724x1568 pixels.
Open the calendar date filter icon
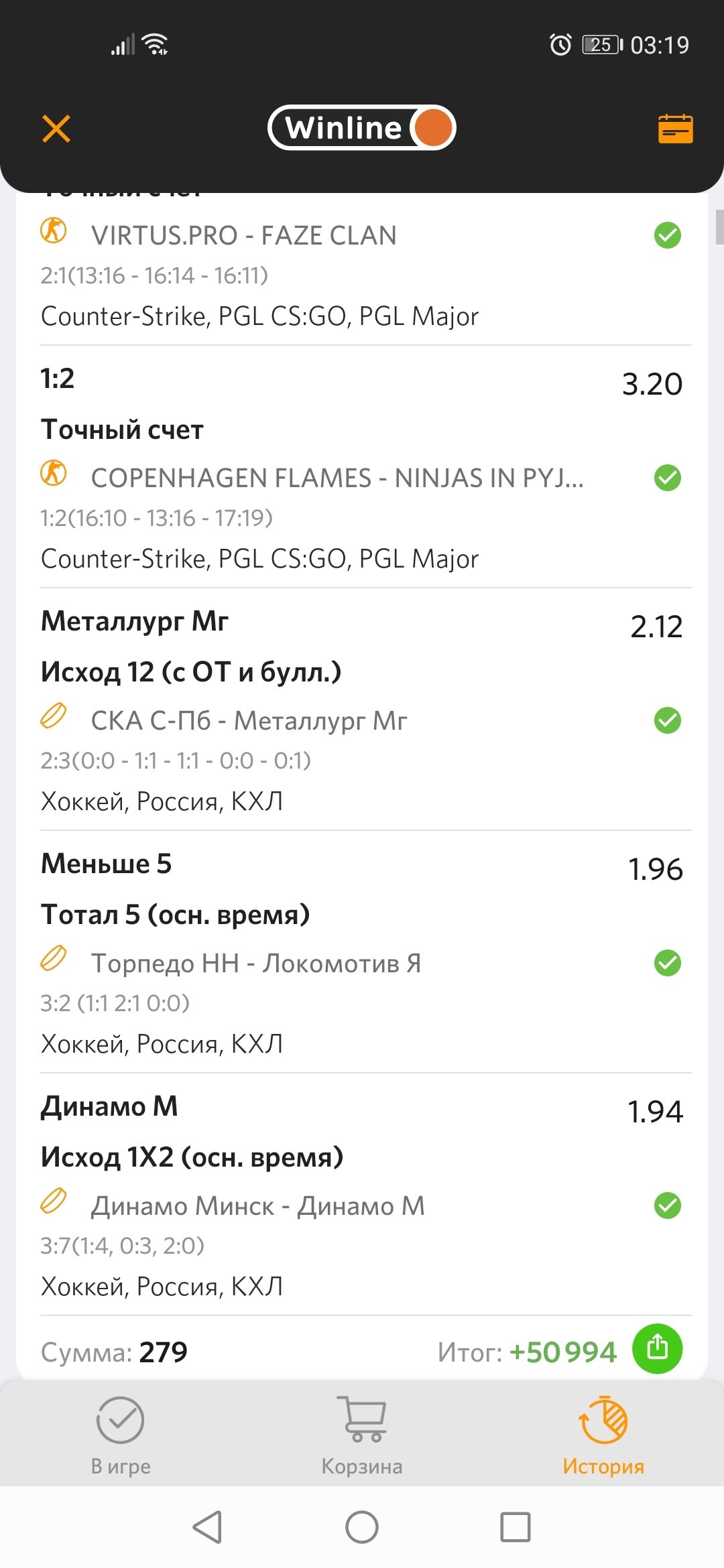click(675, 129)
